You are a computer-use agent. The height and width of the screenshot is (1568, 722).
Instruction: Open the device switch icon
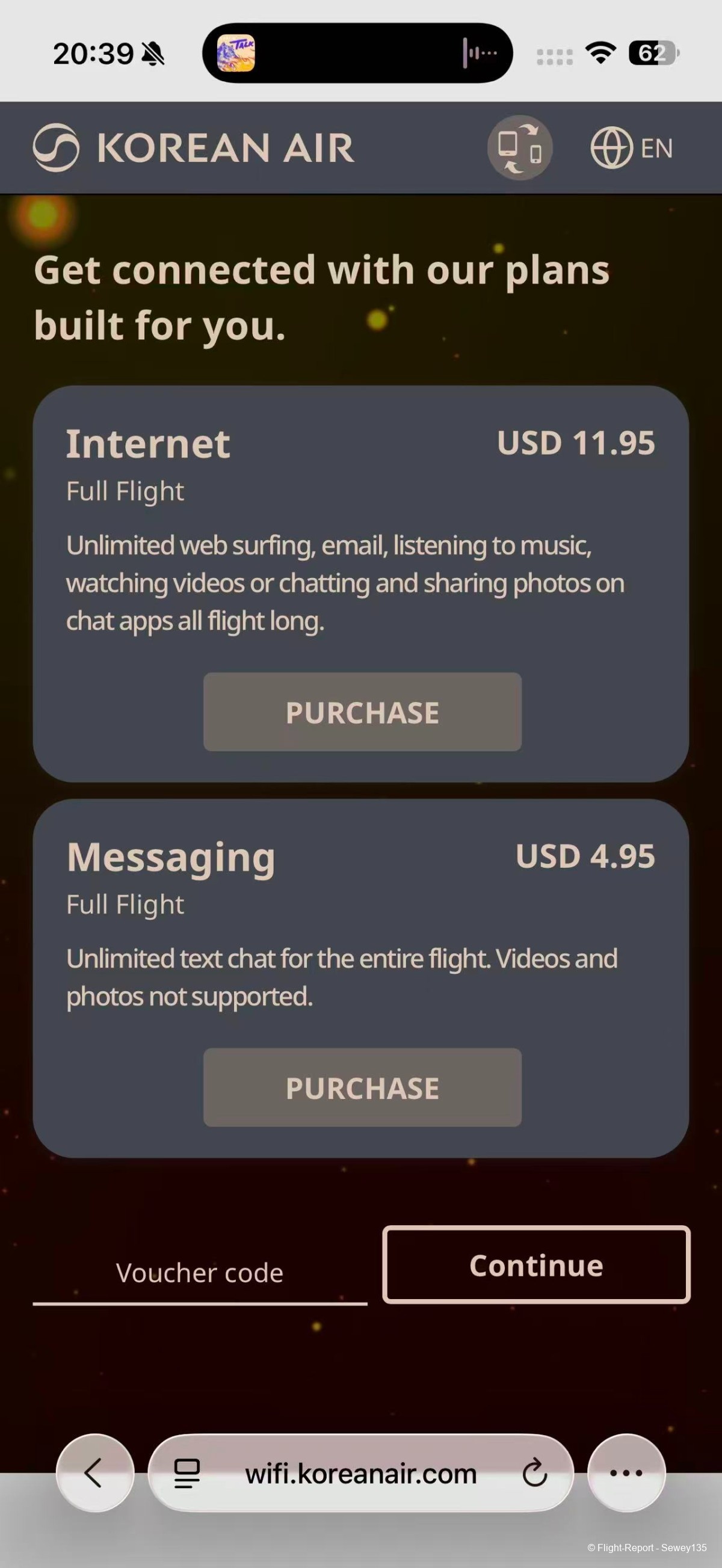(519, 147)
